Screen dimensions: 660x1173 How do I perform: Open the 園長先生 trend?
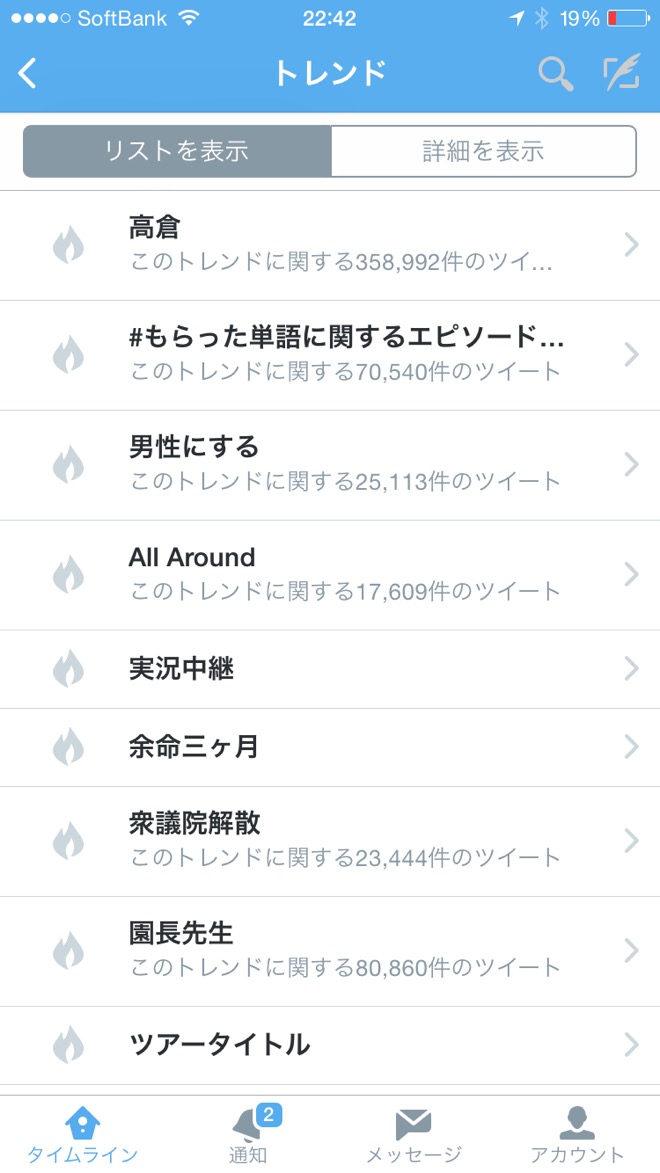point(340,950)
